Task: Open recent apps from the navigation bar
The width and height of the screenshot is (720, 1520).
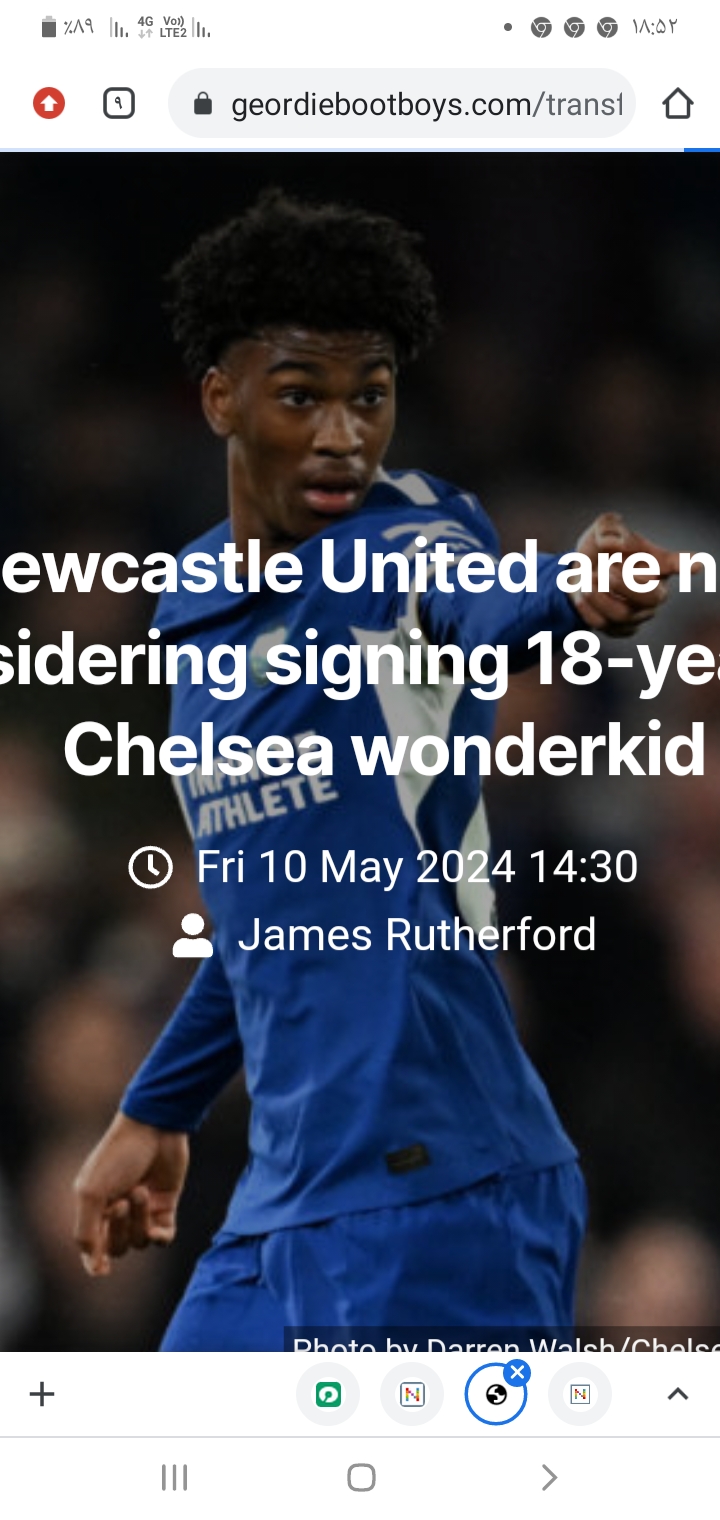Action: [x=174, y=1477]
